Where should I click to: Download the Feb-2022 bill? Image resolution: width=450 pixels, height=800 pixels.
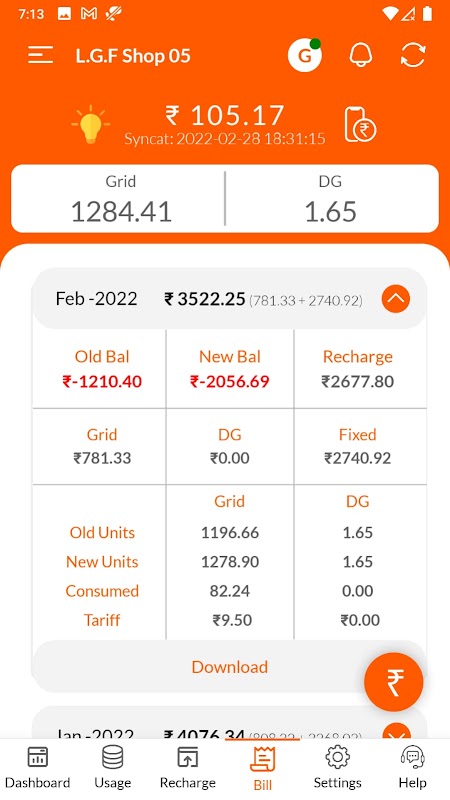point(230,667)
